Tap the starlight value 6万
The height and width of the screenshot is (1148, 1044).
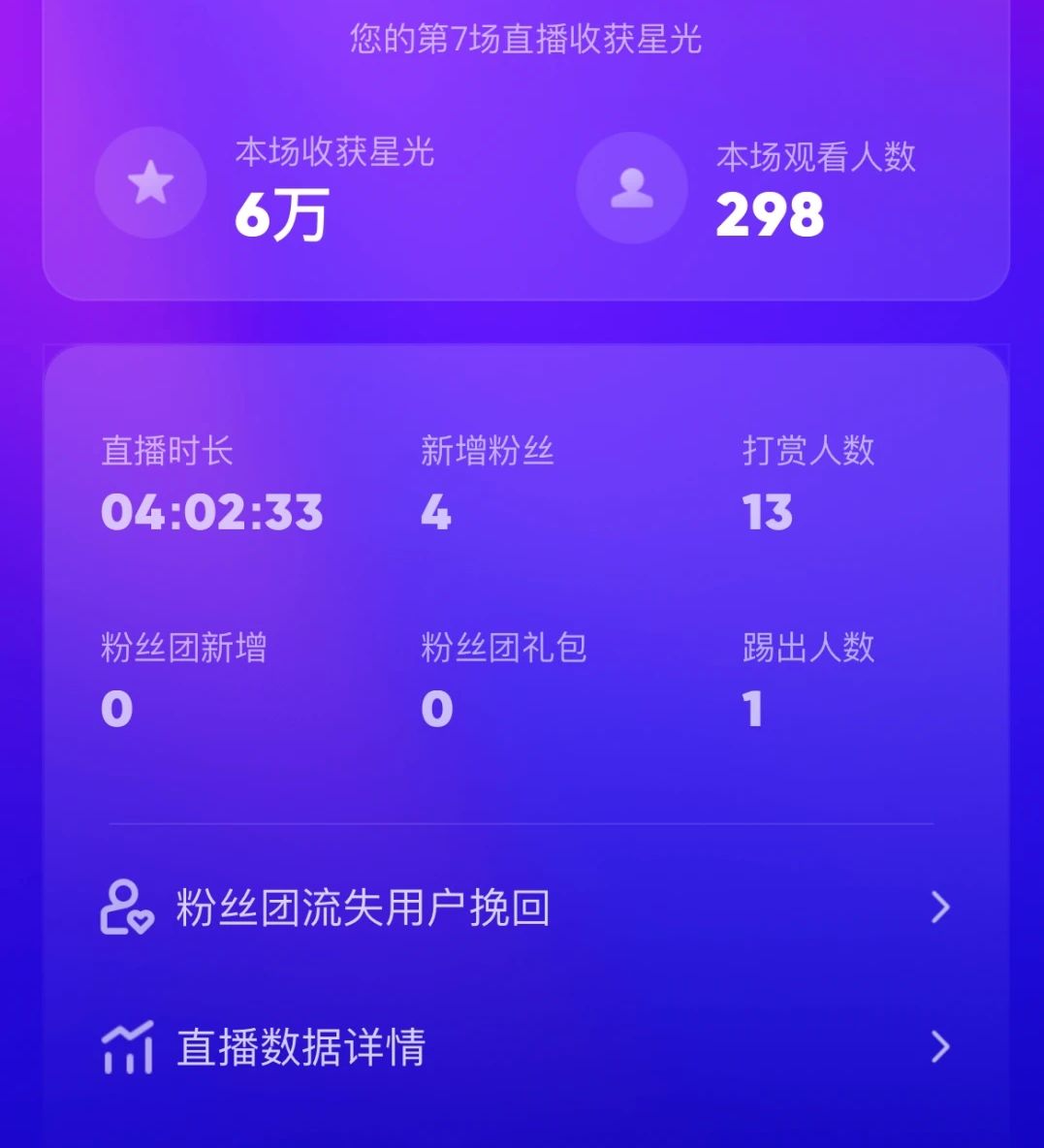click(x=281, y=215)
